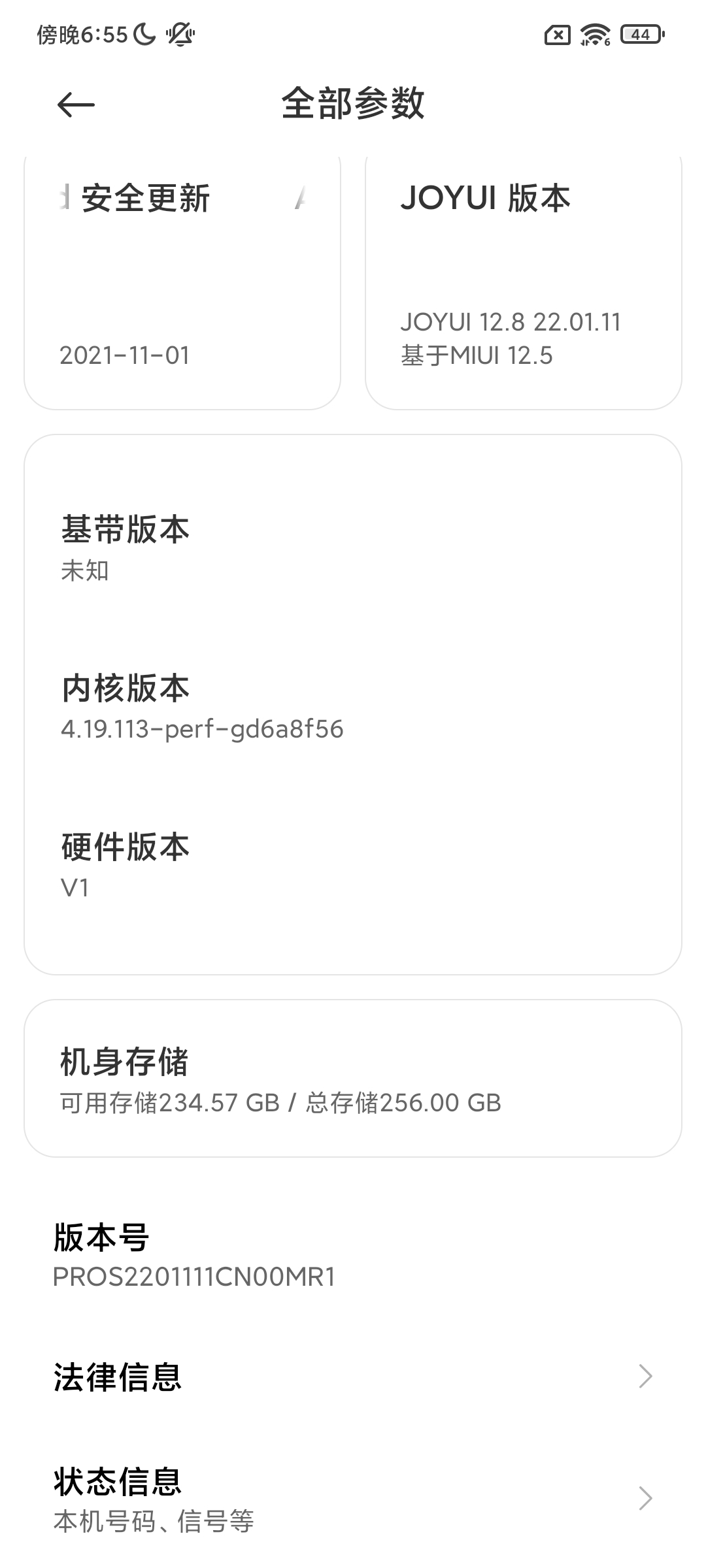Open 机身存储 storage details
This screenshot has width=706, height=1568.
(353, 1078)
